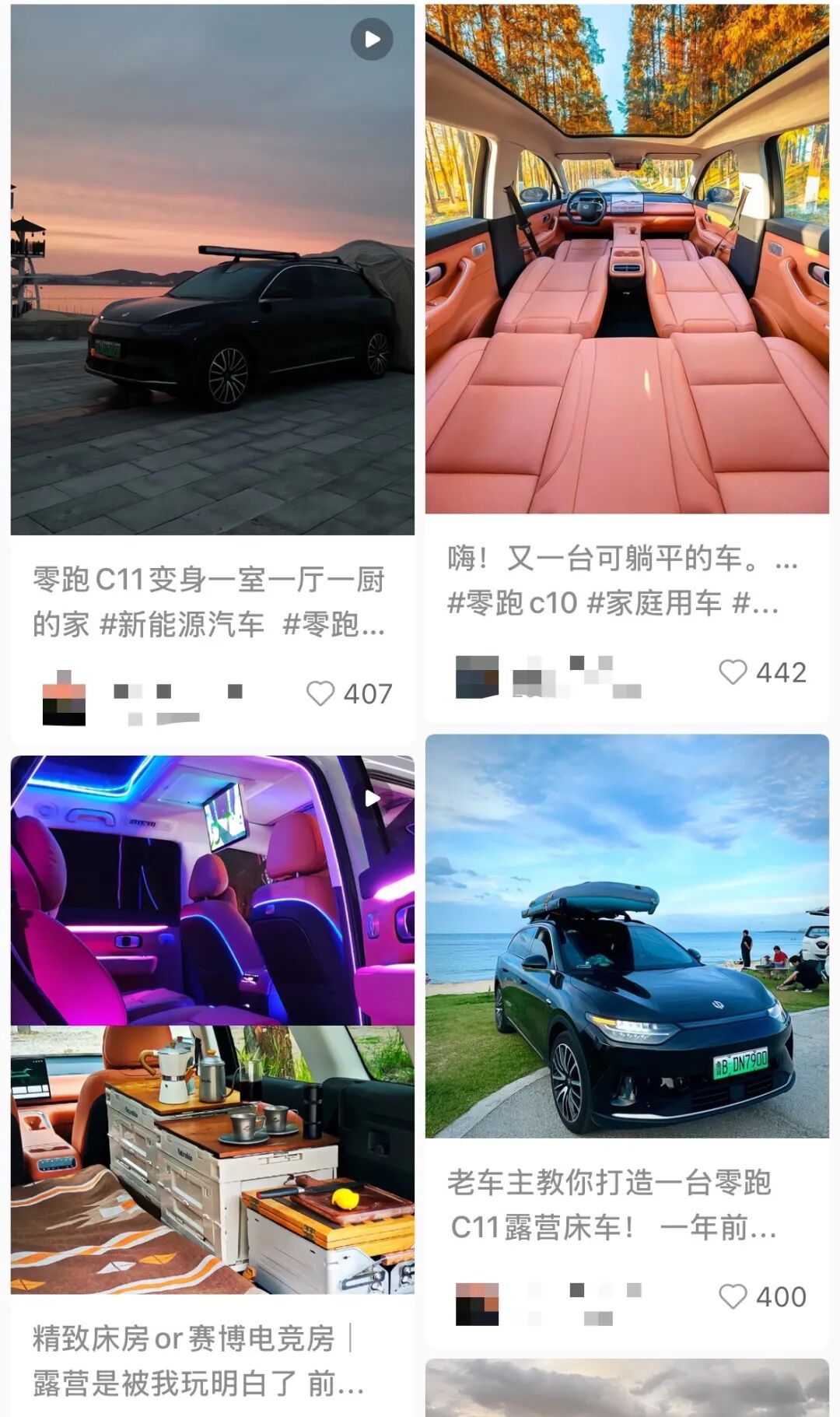Screen dimensions: 840x1417
Task: Like the post with 442 likes
Action: point(733,672)
